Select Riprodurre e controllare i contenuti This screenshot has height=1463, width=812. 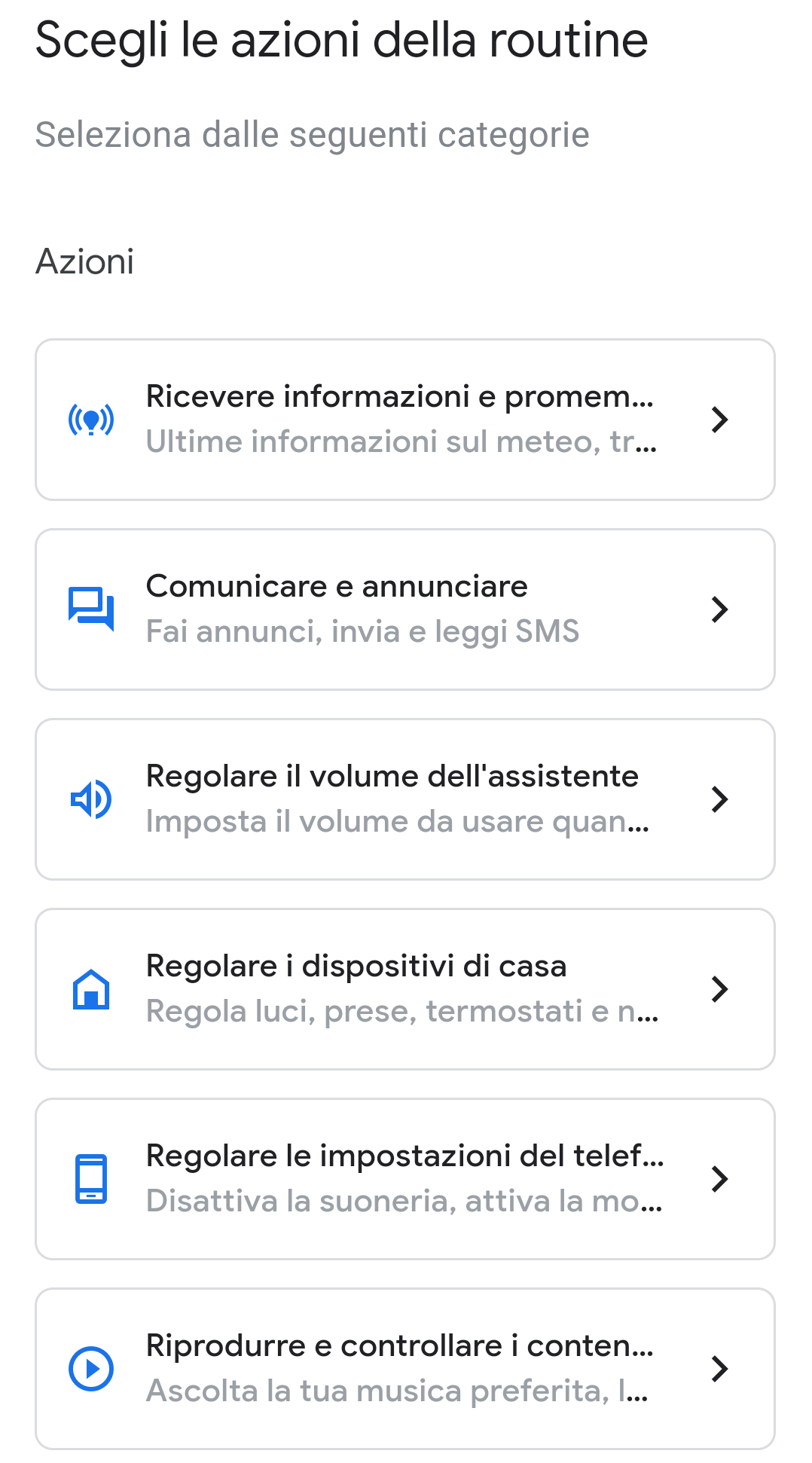406,1369
